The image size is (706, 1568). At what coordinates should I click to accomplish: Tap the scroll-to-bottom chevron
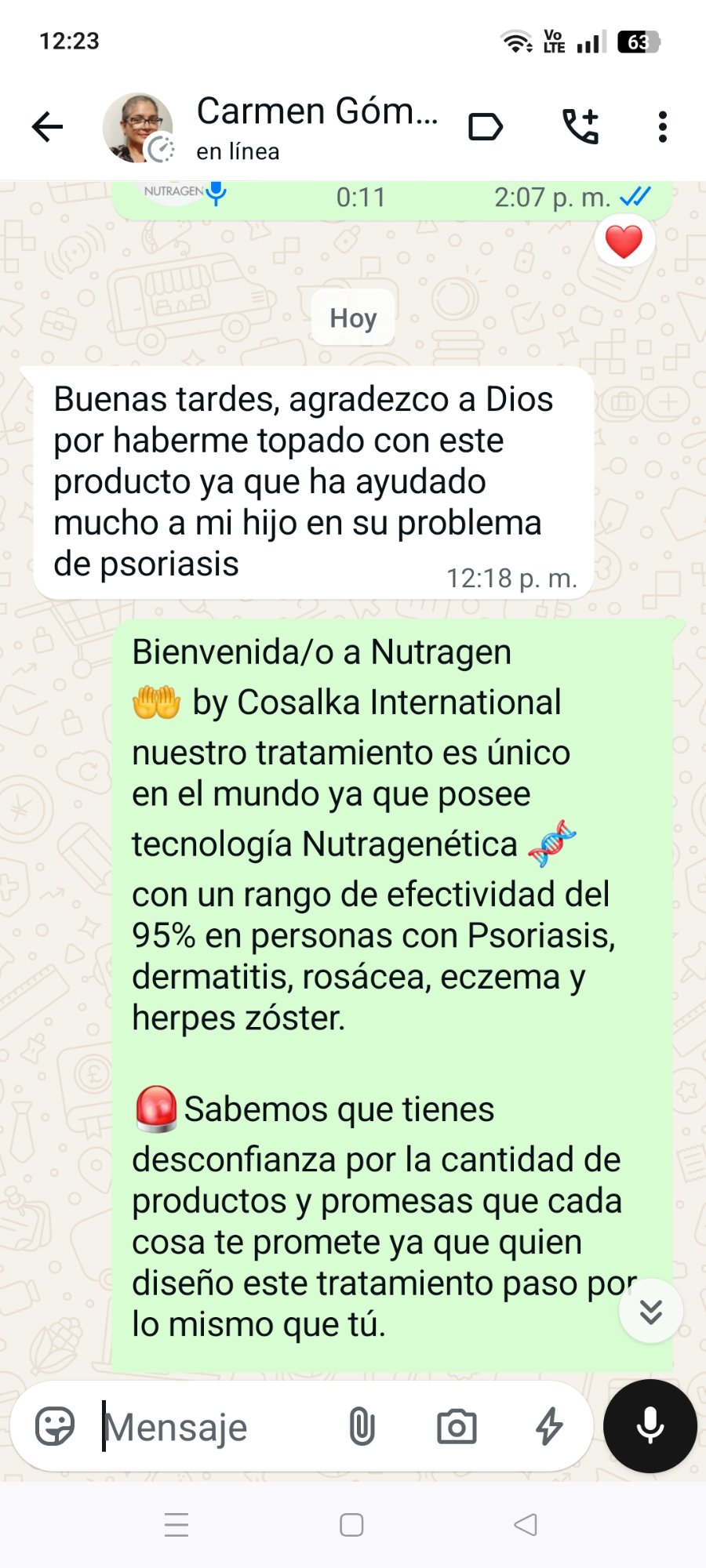coord(650,1309)
